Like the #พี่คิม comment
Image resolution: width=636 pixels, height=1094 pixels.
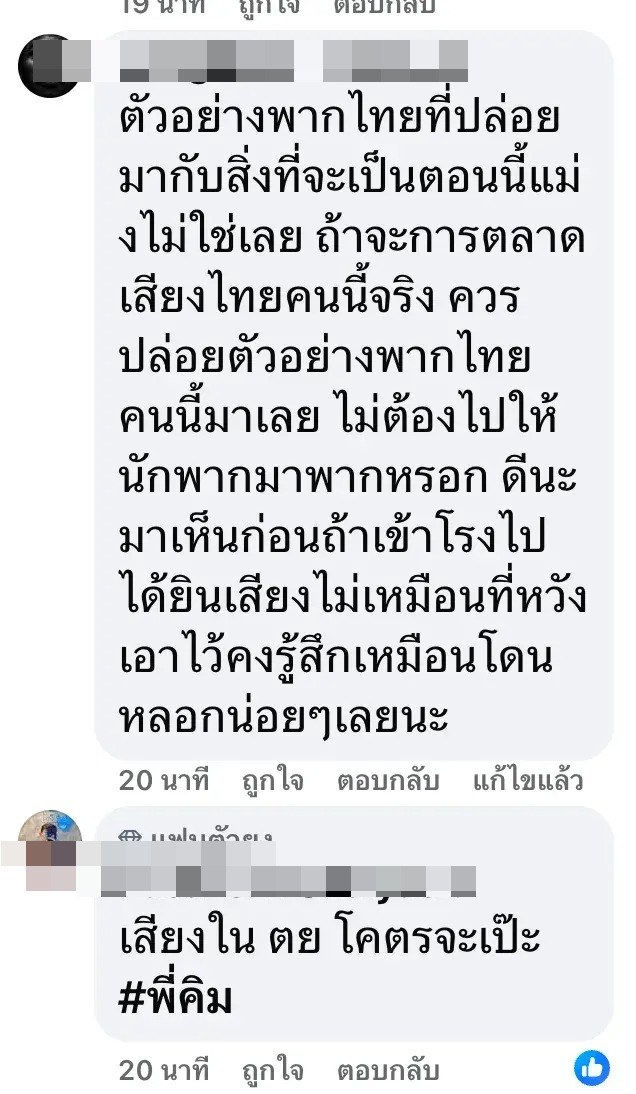274,1070
